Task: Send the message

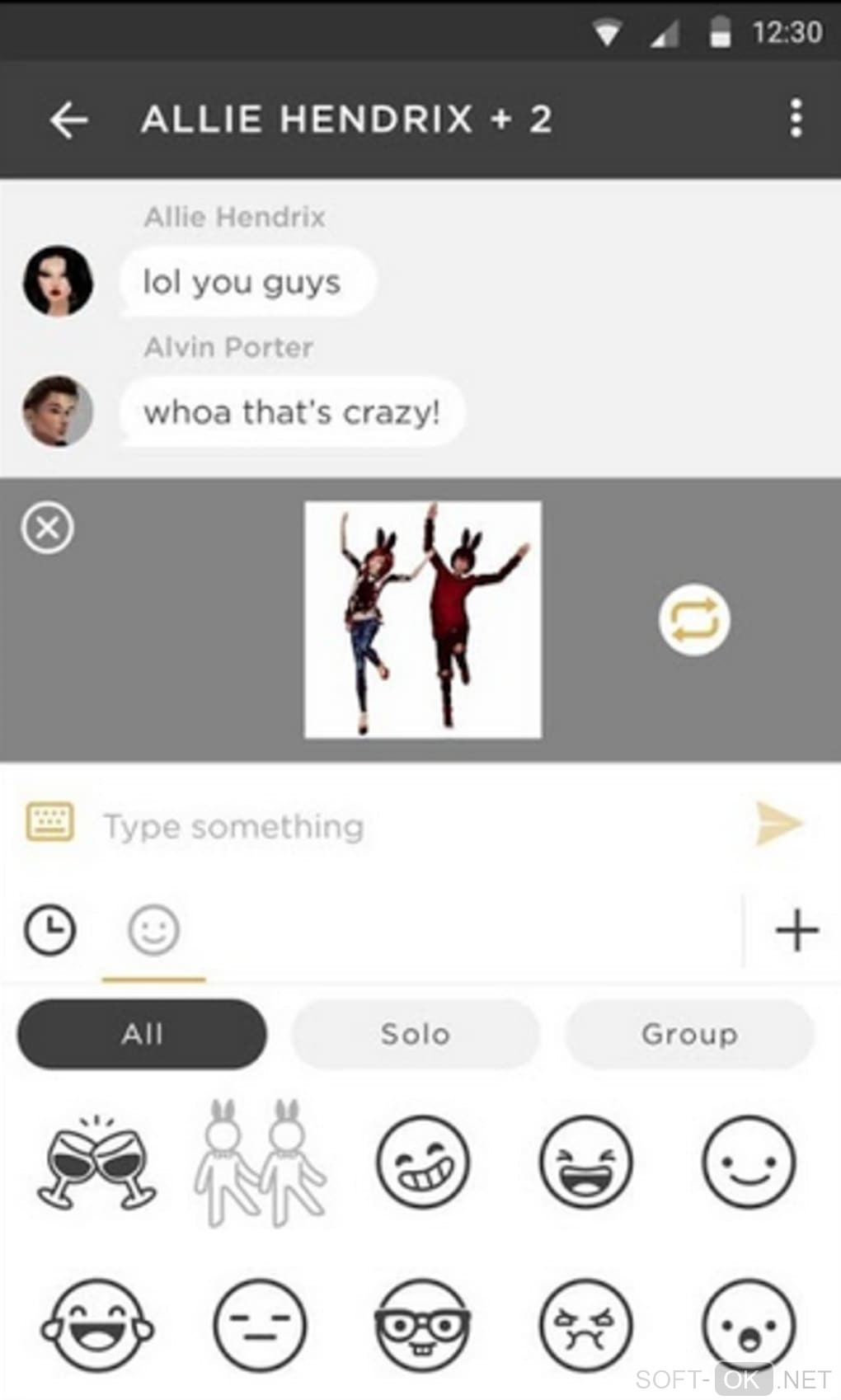Action: [x=778, y=823]
